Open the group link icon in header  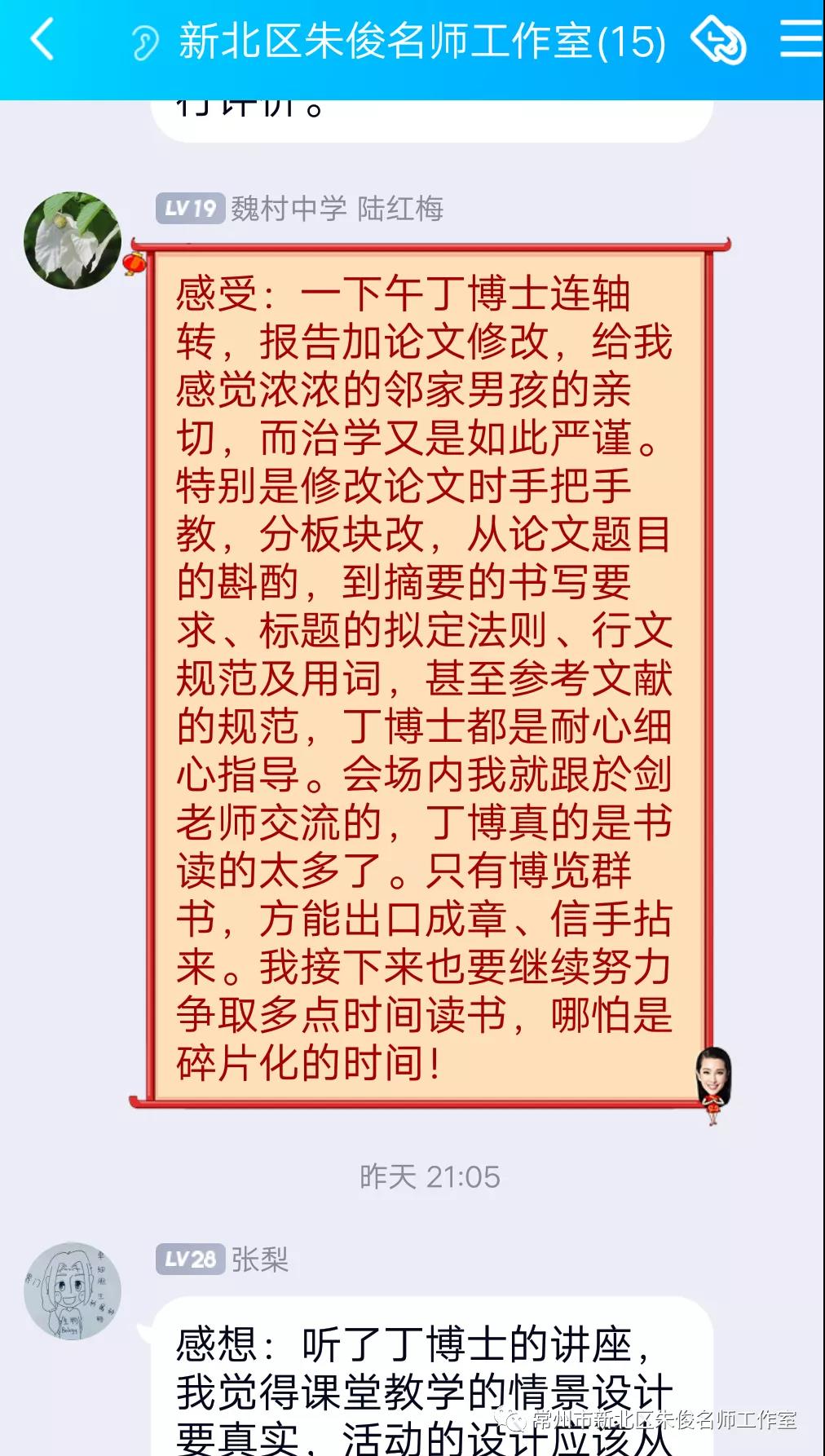717,41
